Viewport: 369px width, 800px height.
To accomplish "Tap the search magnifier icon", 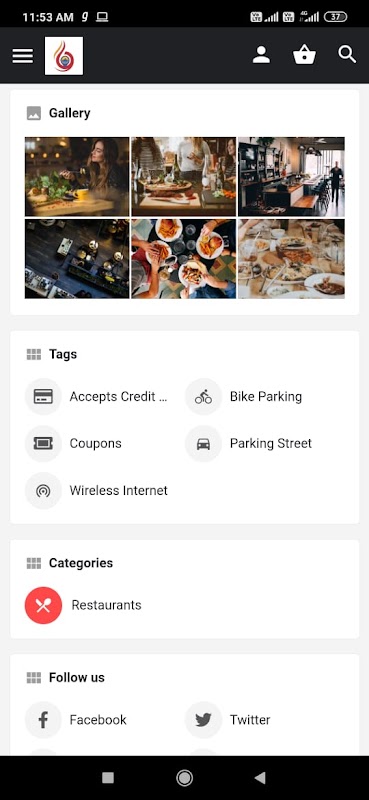I will coord(347,55).
